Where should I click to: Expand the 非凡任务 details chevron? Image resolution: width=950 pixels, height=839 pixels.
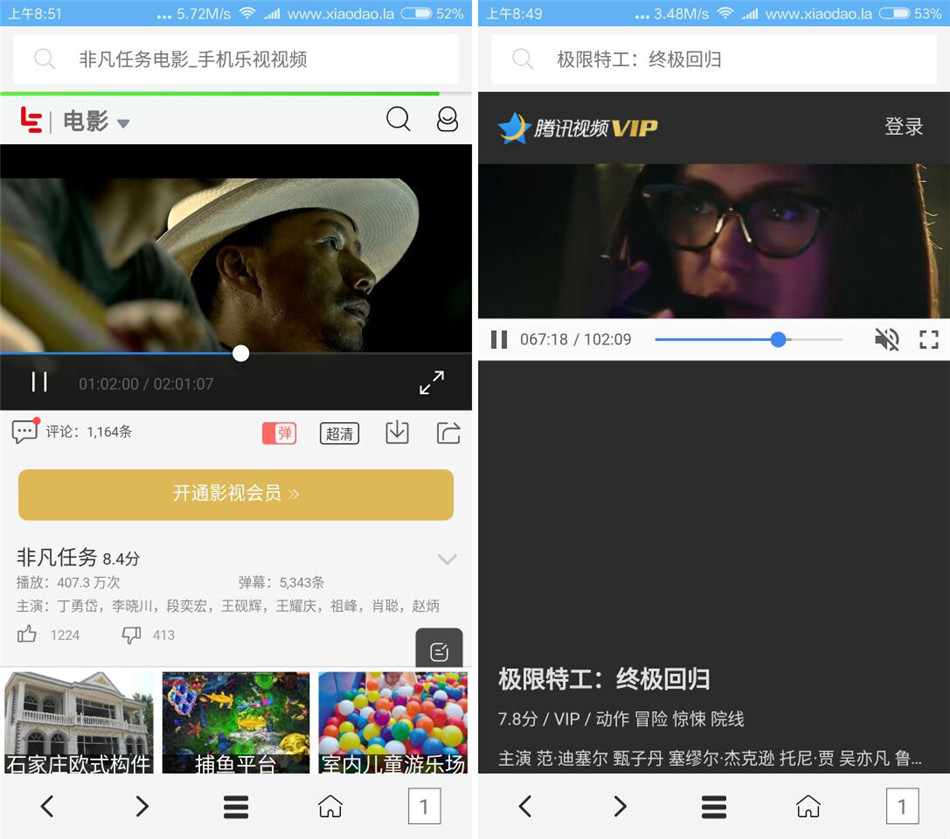point(447,559)
